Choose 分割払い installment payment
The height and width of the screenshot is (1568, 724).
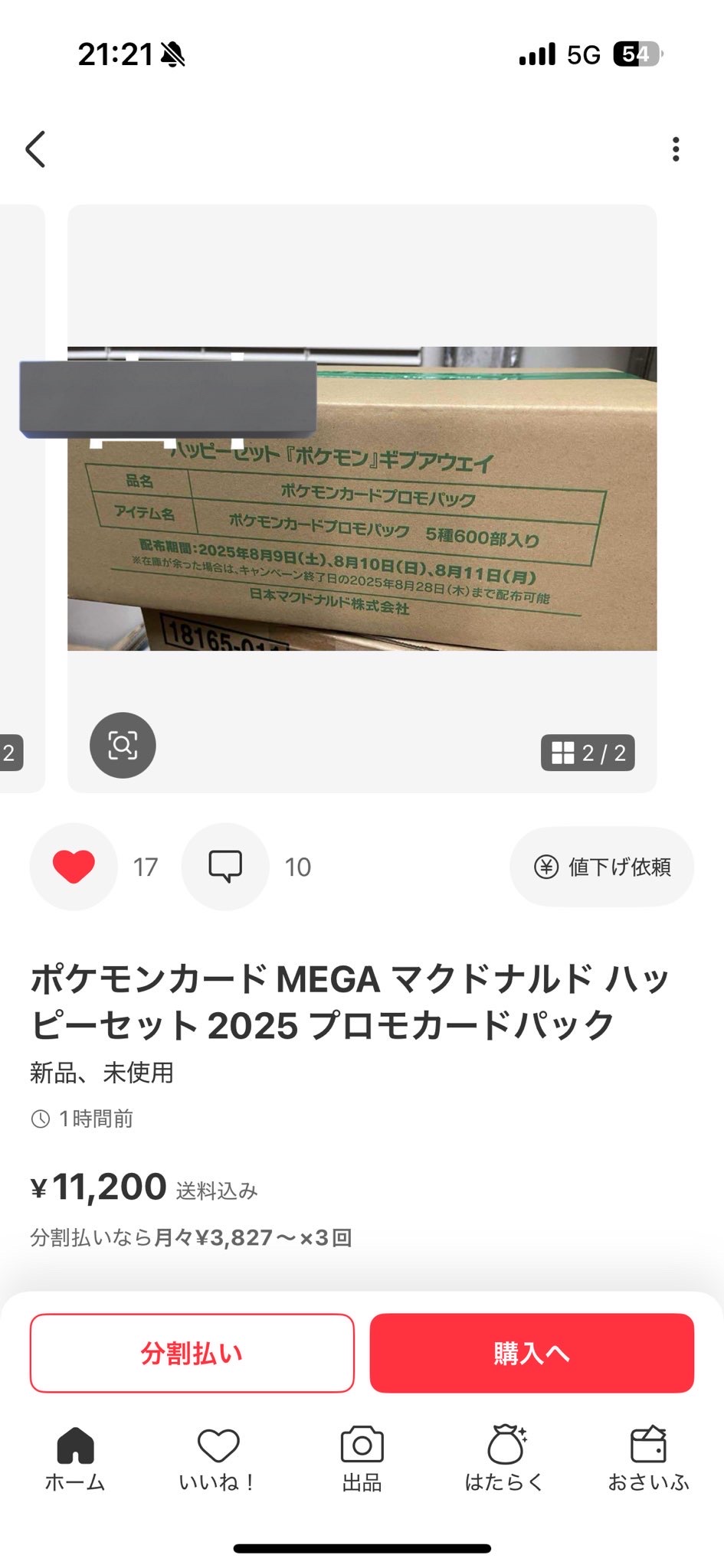pyautogui.click(x=192, y=1353)
